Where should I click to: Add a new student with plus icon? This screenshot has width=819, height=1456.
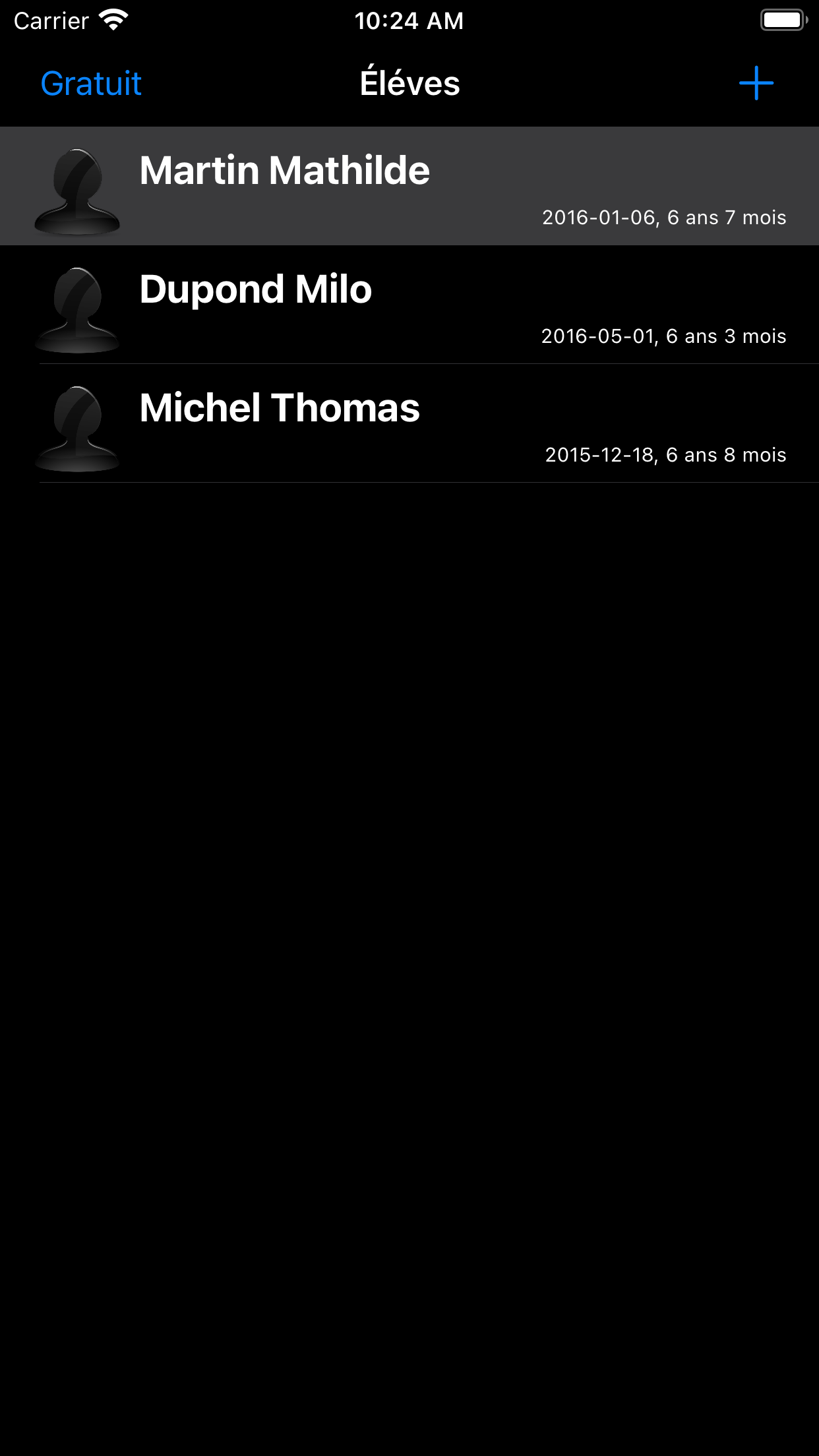point(756,83)
